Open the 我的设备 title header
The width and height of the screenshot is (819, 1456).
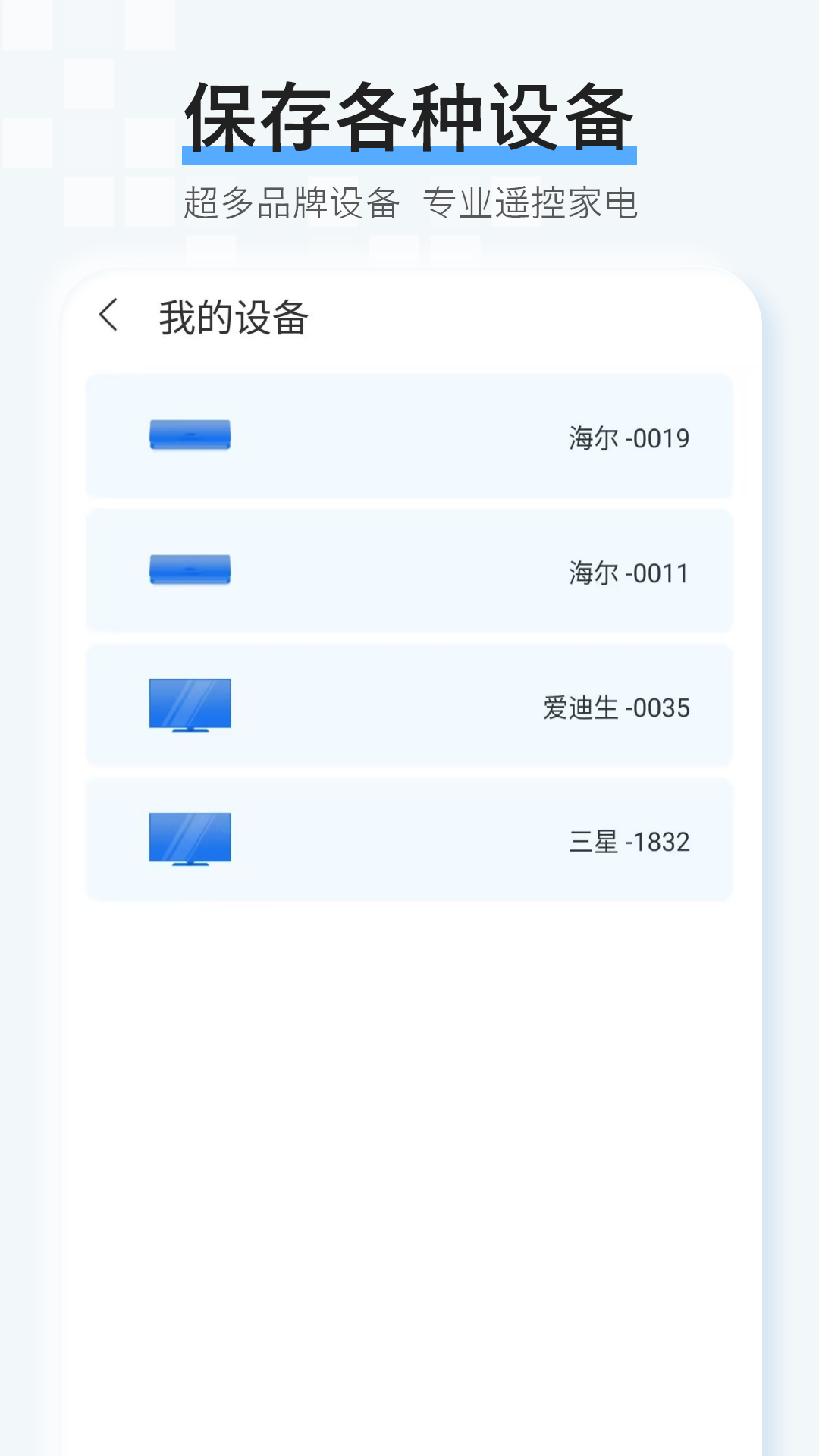(235, 315)
